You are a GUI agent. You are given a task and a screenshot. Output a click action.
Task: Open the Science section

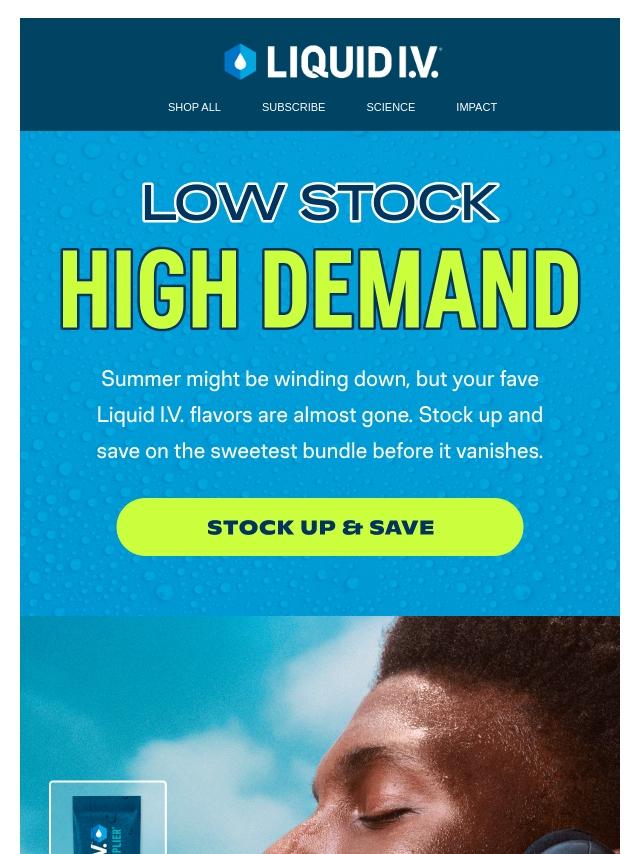coord(390,107)
